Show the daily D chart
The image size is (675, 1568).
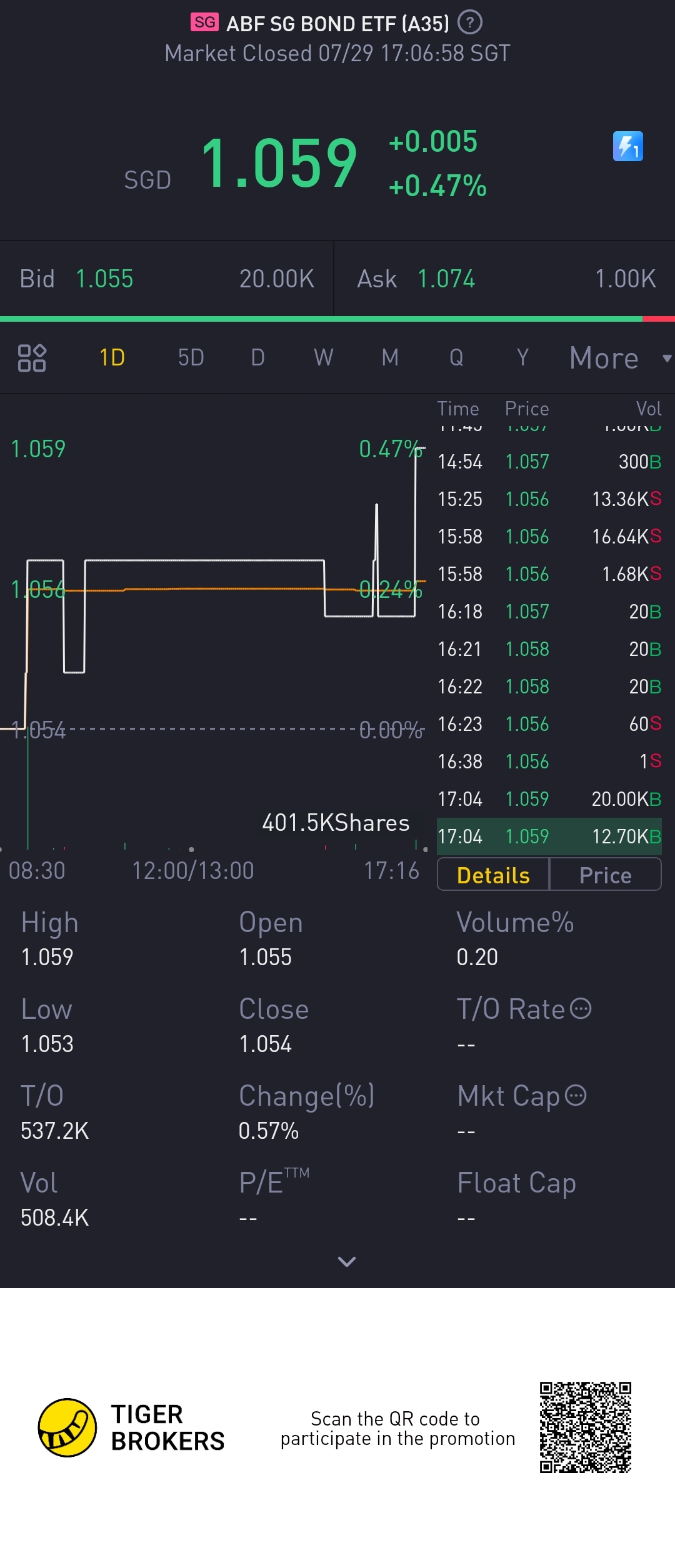pyautogui.click(x=257, y=358)
